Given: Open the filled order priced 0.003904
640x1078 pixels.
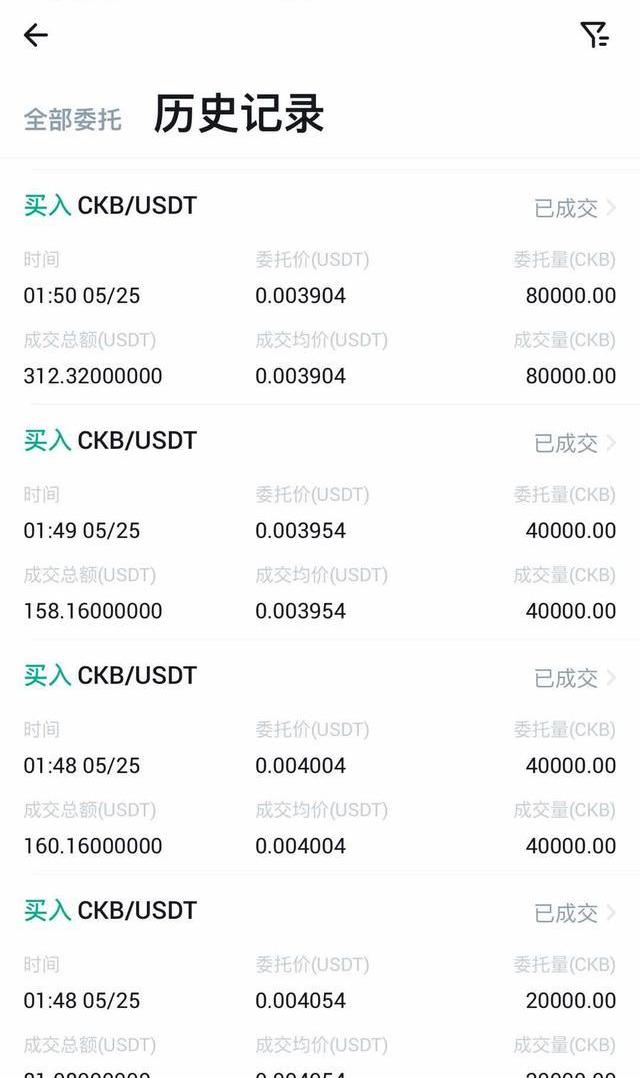Looking at the screenshot, I should pyautogui.click(x=575, y=208).
